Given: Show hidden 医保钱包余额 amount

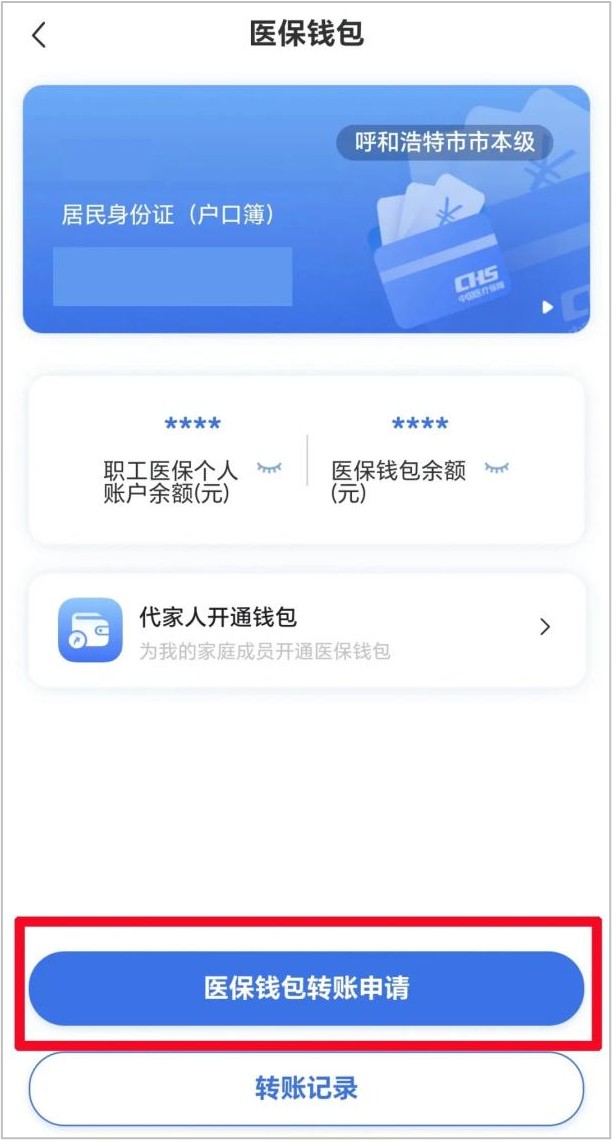Looking at the screenshot, I should pyautogui.click(x=496, y=467).
